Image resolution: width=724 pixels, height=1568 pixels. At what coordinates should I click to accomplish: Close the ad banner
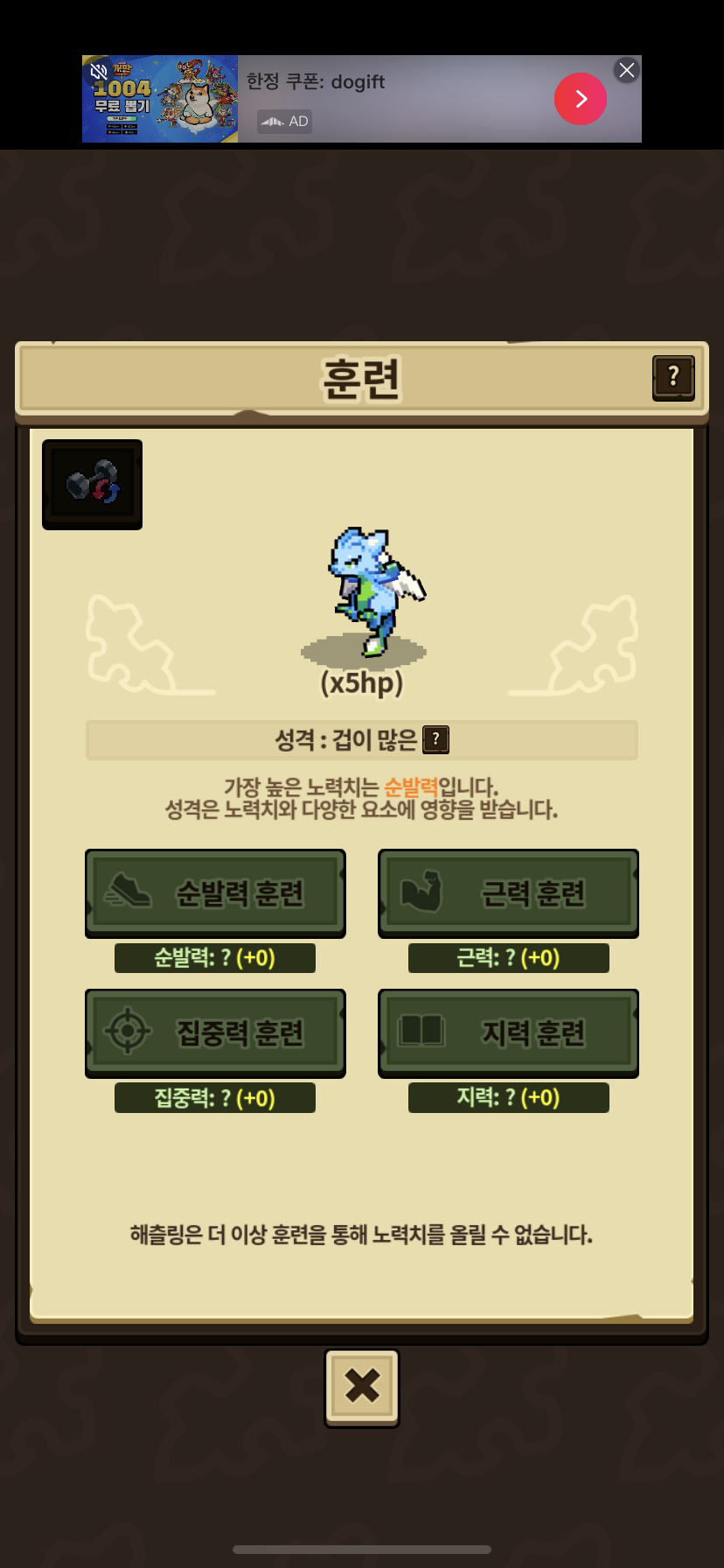coord(626,70)
